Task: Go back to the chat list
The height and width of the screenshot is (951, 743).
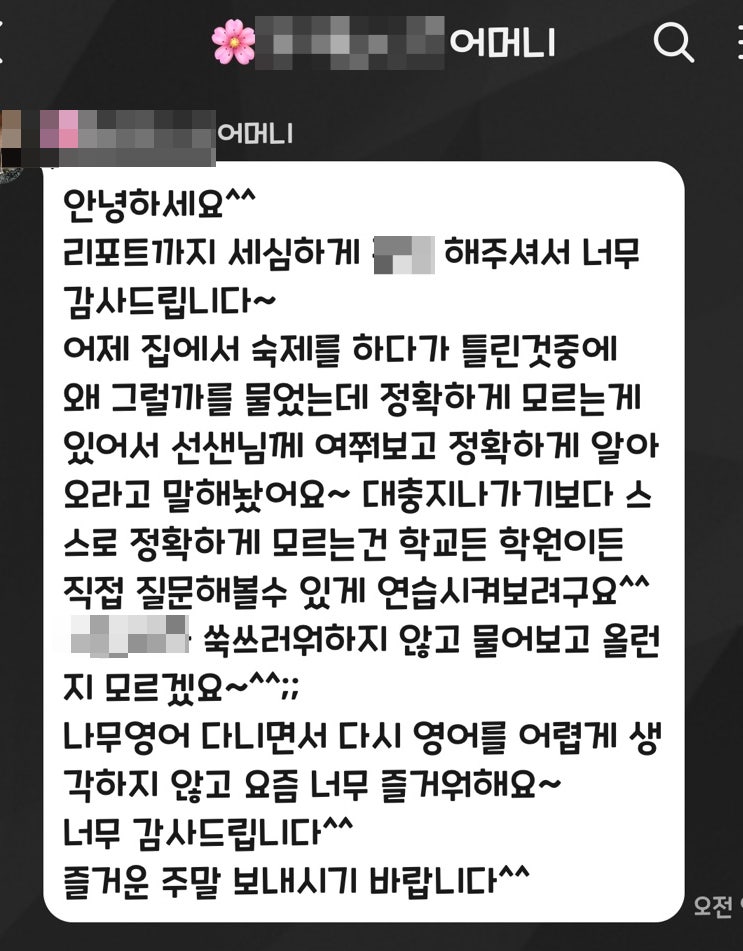Action: [3, 43]
